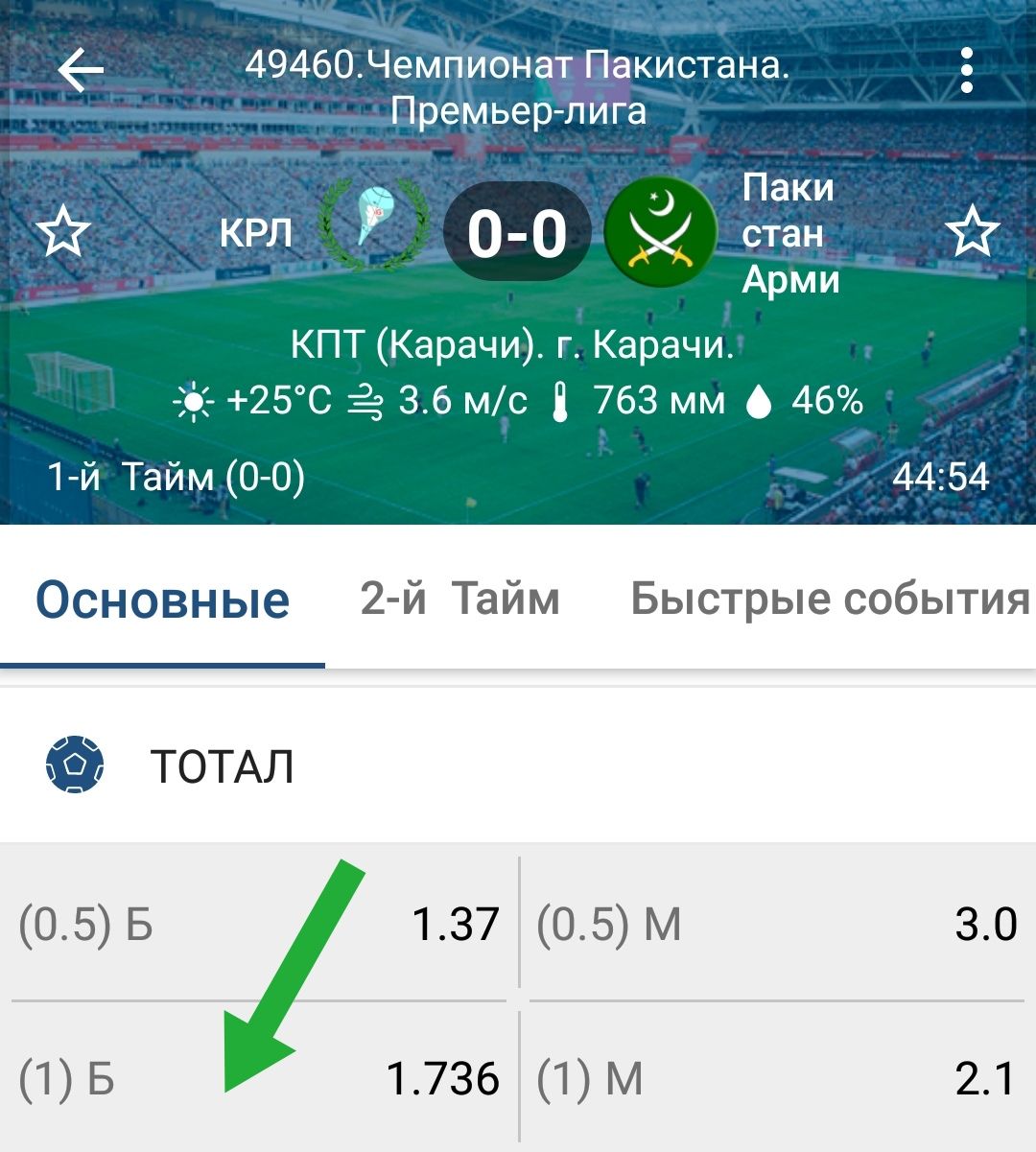Switch to the Основные tab
This screenshot has width=1036, height=1152.
click(162, 600)
